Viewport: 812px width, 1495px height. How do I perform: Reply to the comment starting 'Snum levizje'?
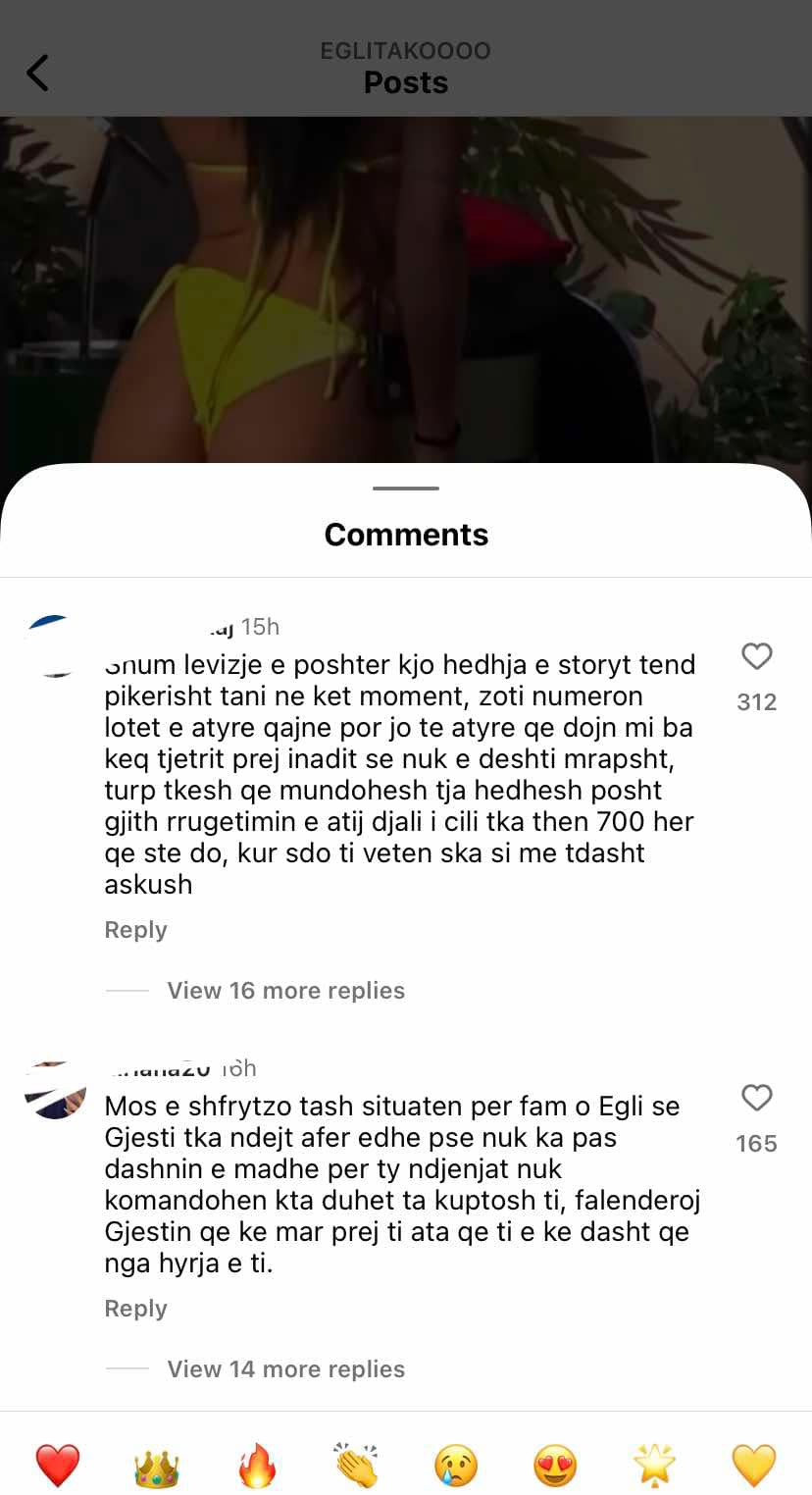point(135,930)
